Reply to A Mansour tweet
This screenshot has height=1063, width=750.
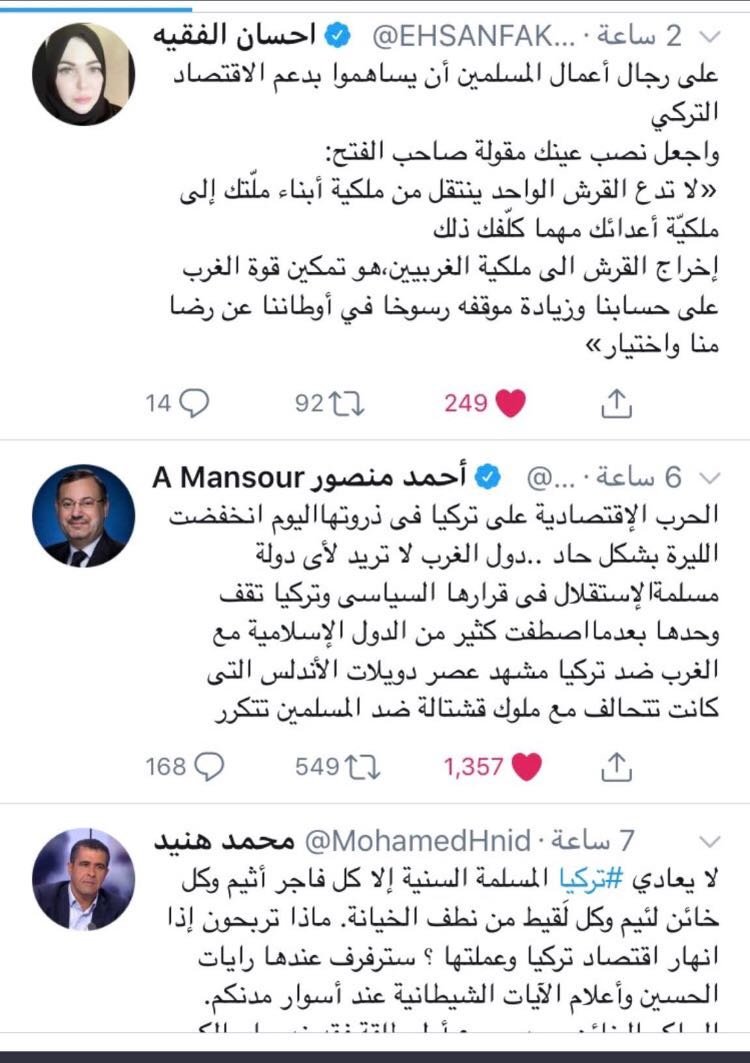pyautogui.click(x=209, y=767)
